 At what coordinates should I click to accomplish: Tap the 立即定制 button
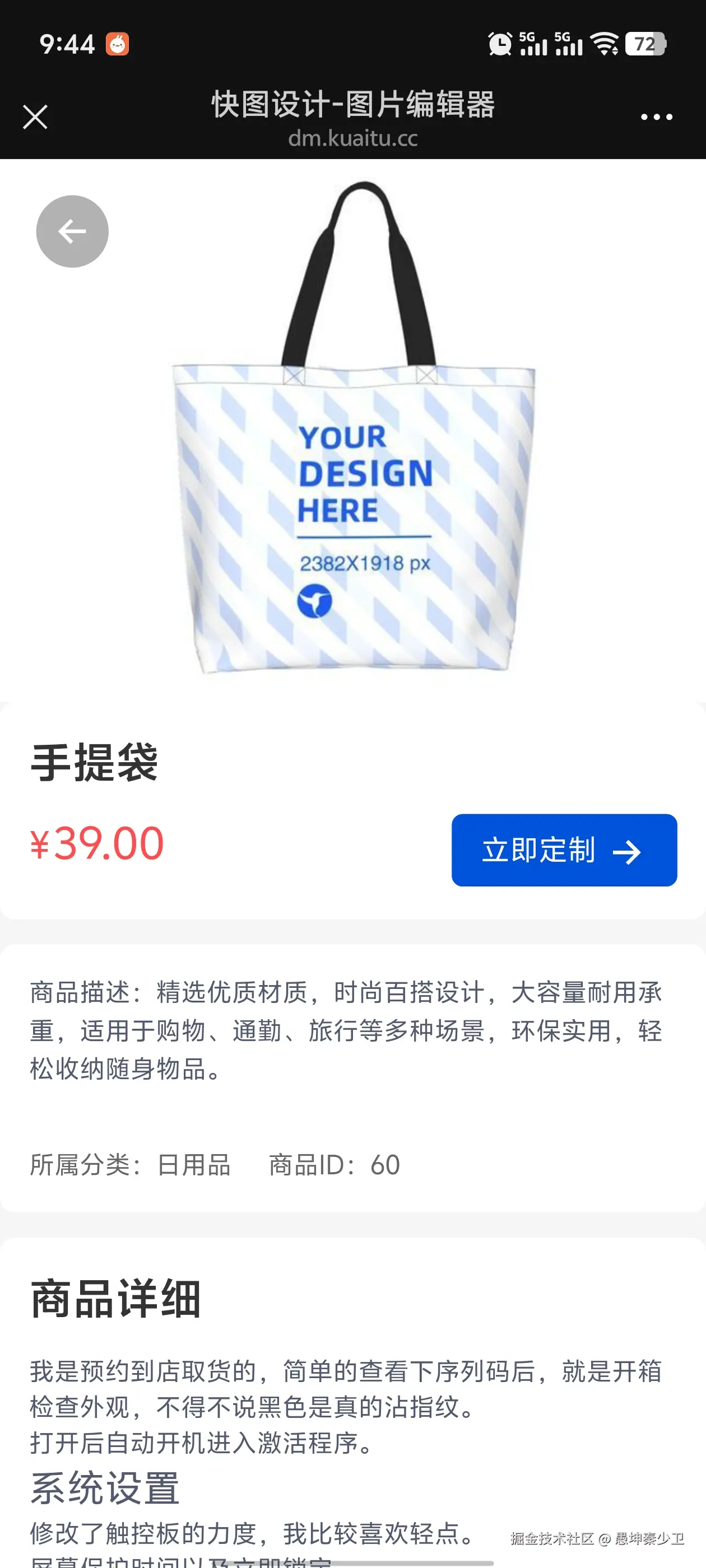tap(563, 852)
